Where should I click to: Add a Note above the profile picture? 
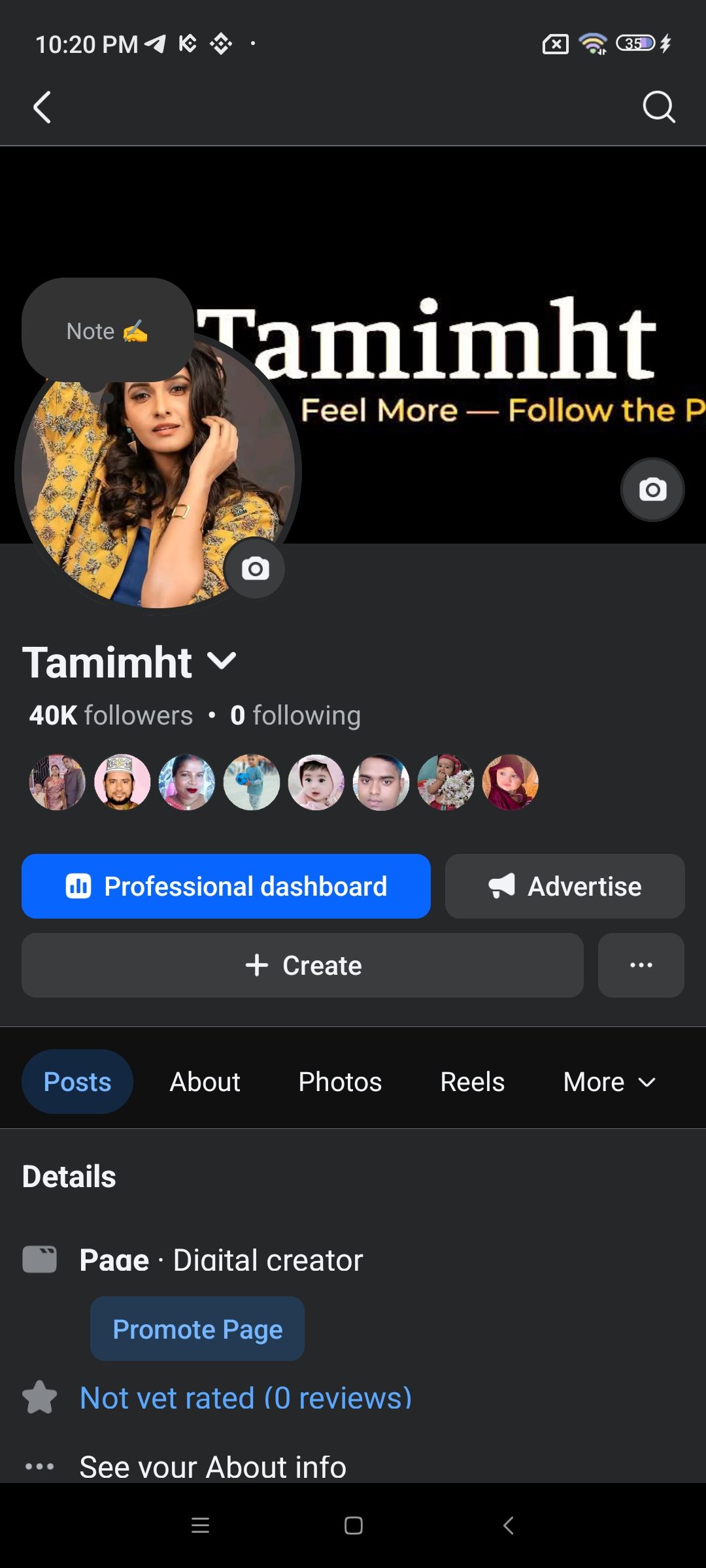(107, 331)
